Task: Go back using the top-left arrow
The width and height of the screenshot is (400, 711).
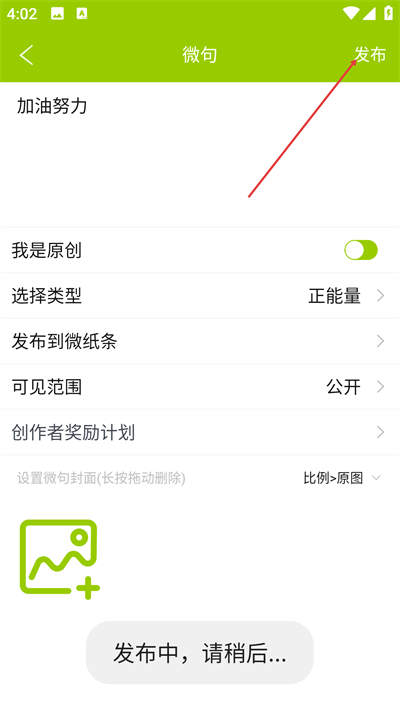Action: click(x=26, y=55)
